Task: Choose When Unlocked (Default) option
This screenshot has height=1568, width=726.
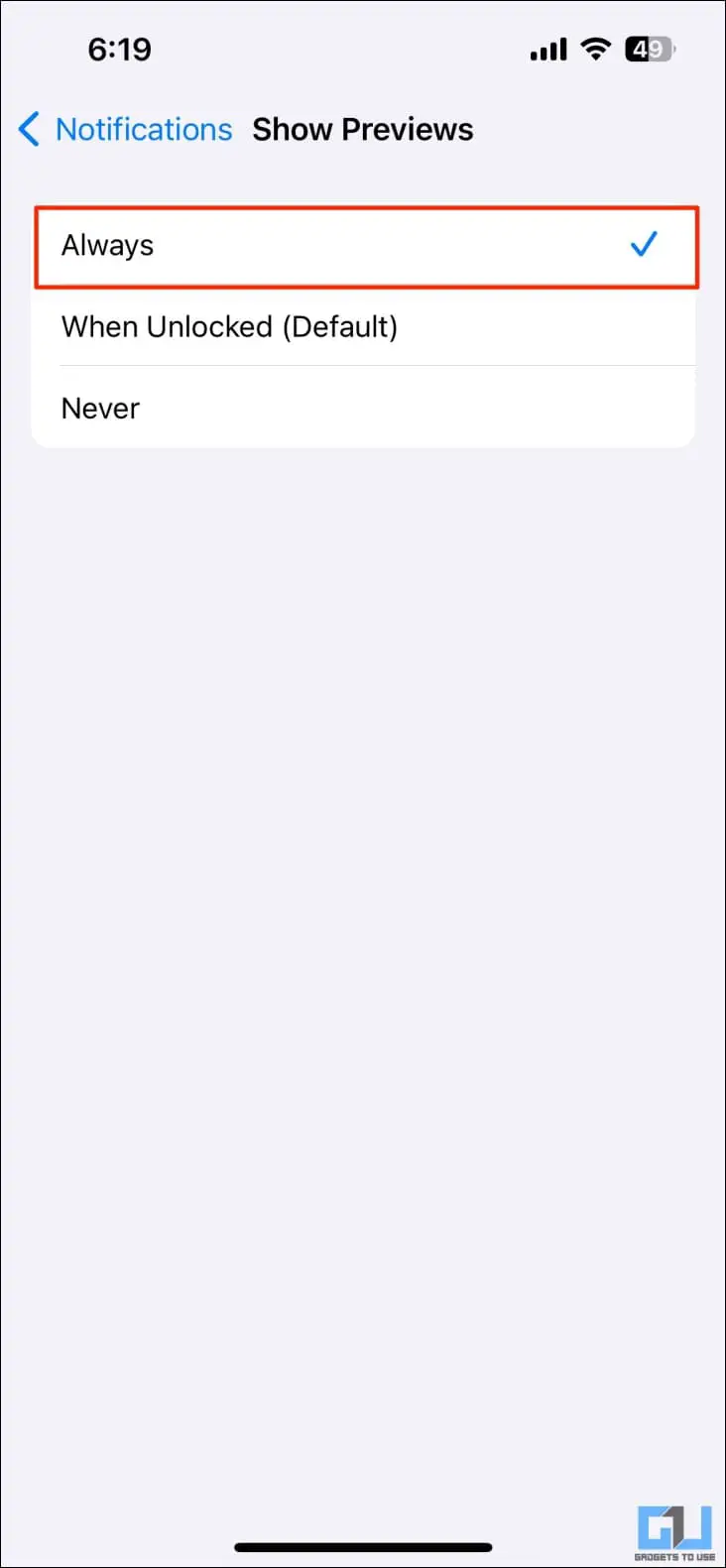Action: [363, 326]
